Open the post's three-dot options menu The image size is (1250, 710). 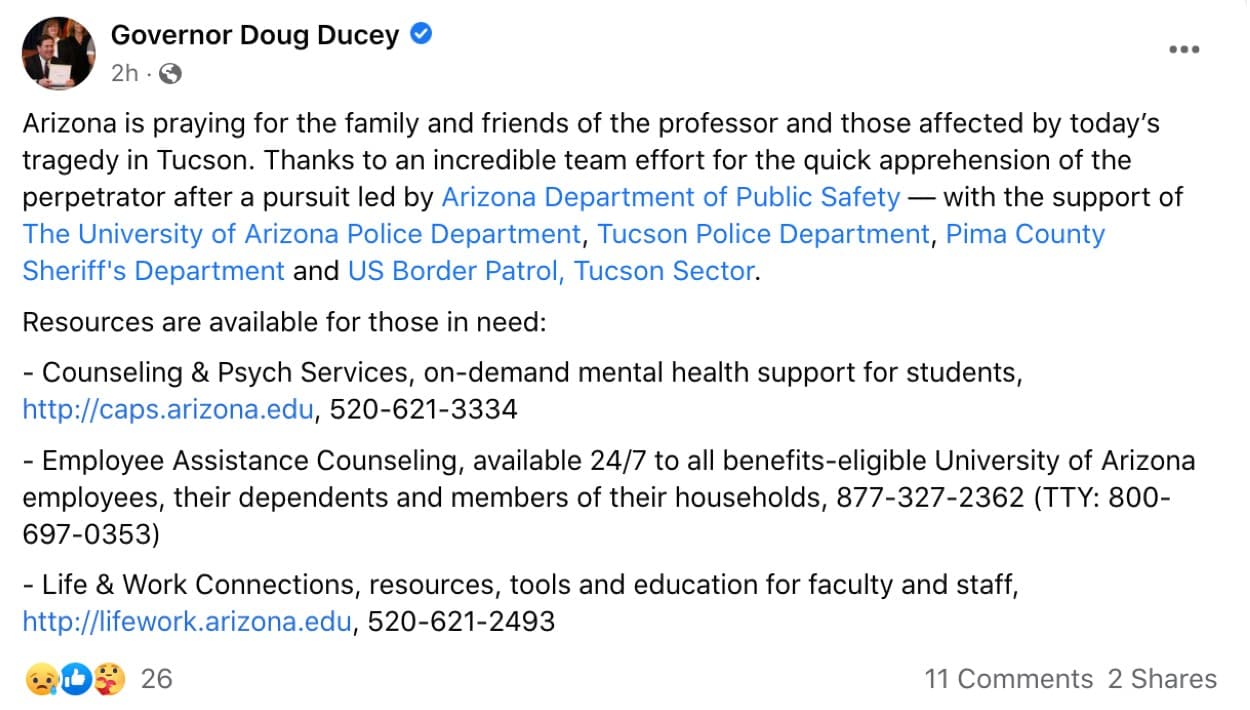(x=1183, y=50)
